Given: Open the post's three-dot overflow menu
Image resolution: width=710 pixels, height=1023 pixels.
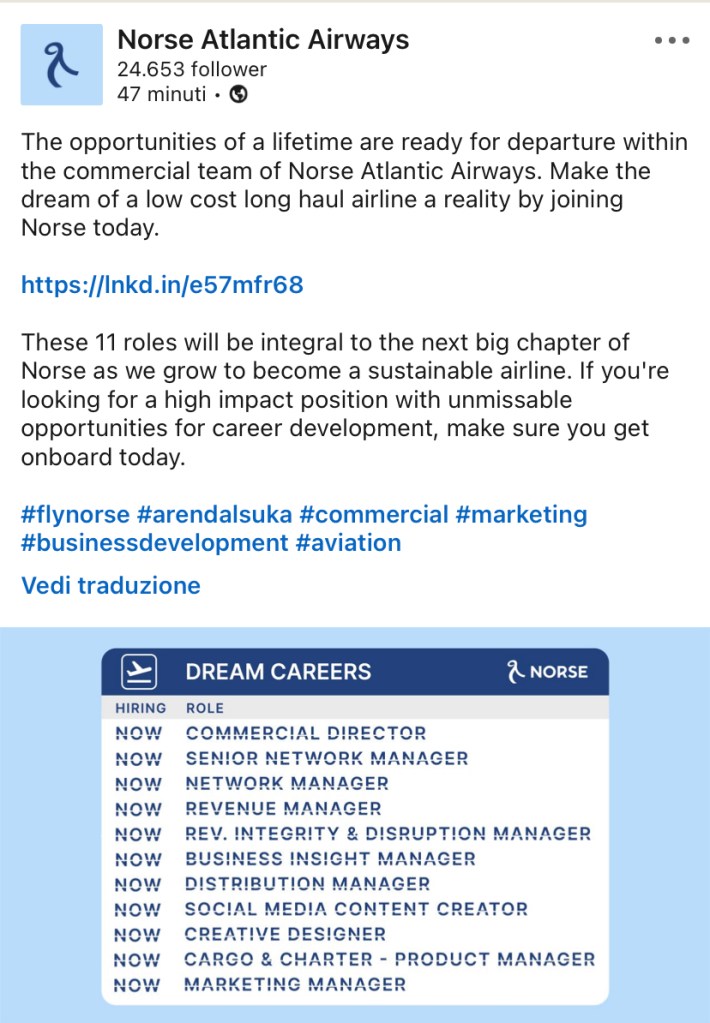Looking at the screenshot, I should (672, 41).
